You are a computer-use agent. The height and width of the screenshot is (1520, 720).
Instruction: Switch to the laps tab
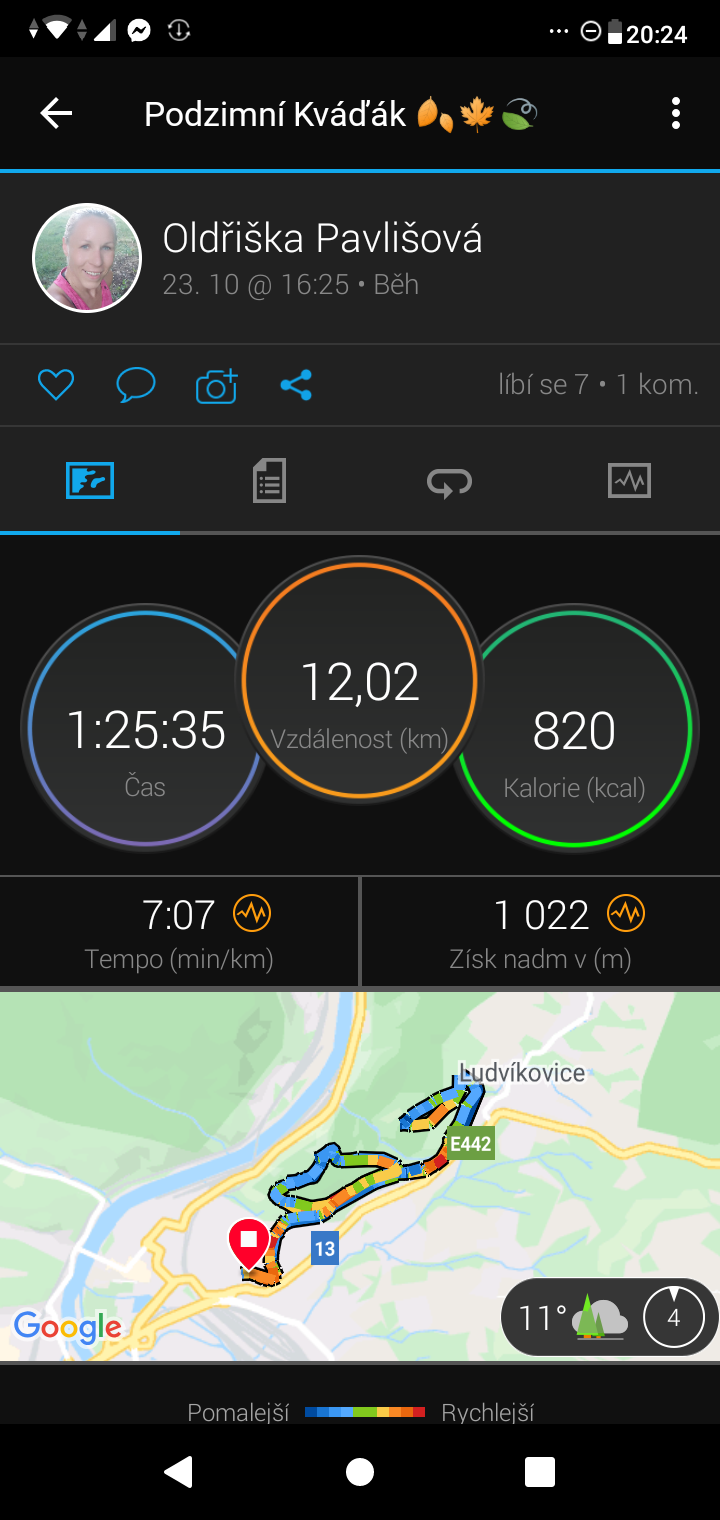(x=449, y=482)
